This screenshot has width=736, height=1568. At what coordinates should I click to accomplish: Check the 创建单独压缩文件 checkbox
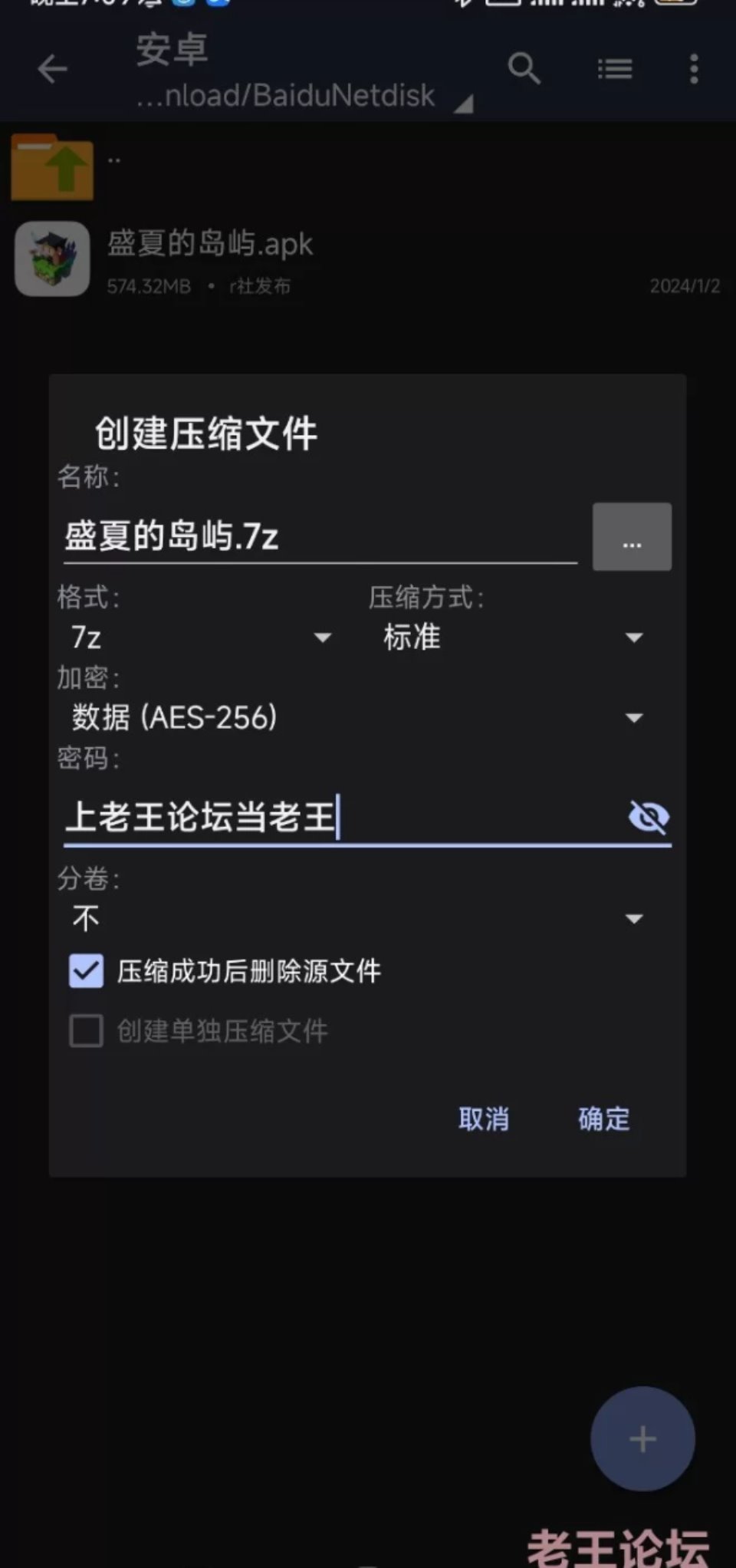[86, 1031]
